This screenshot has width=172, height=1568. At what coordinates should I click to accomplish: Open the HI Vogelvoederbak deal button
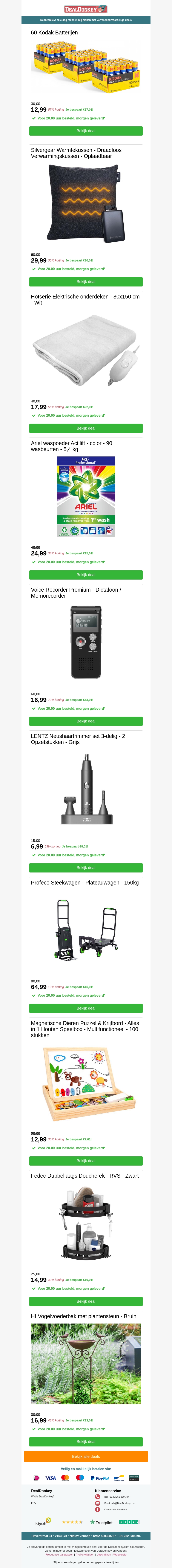86,1442
